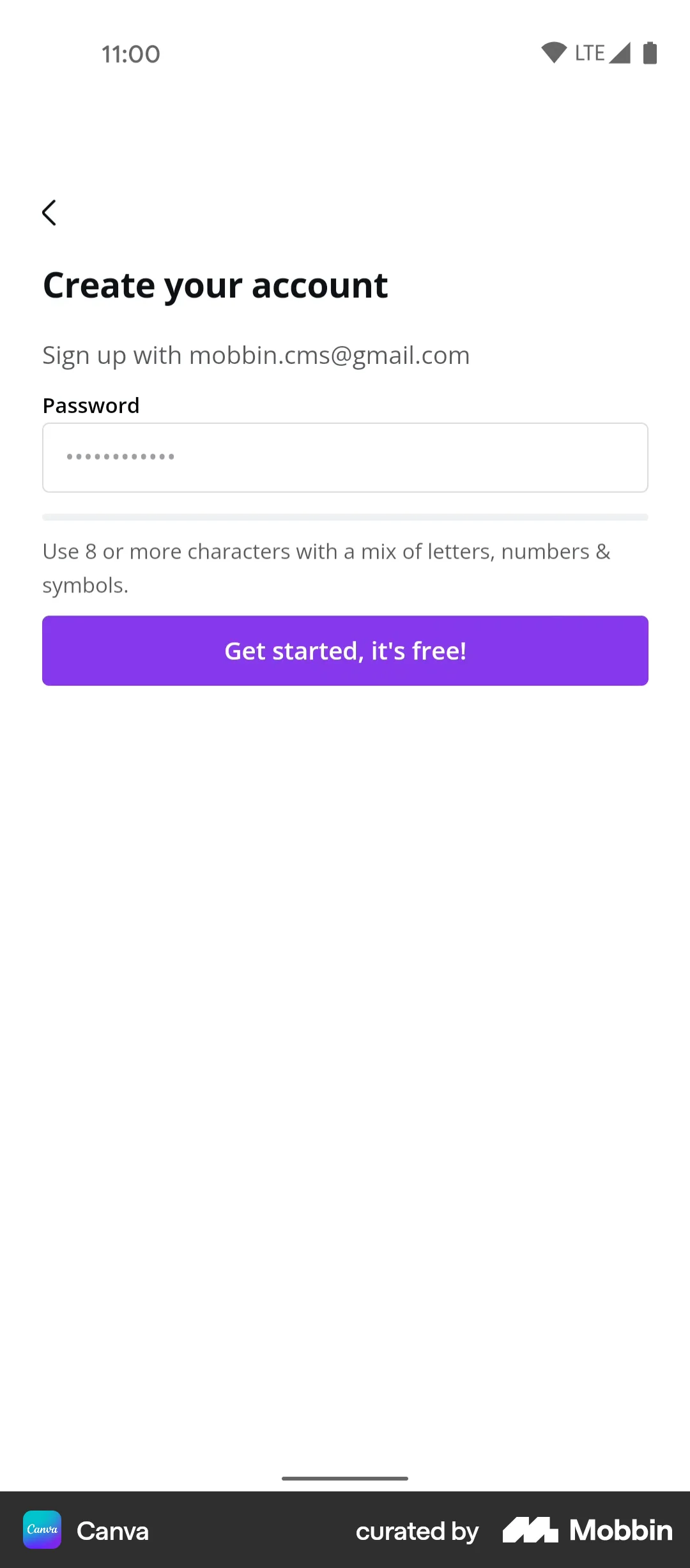Go back using the back arrow
690x1568 pixels.
pos(49,213)
